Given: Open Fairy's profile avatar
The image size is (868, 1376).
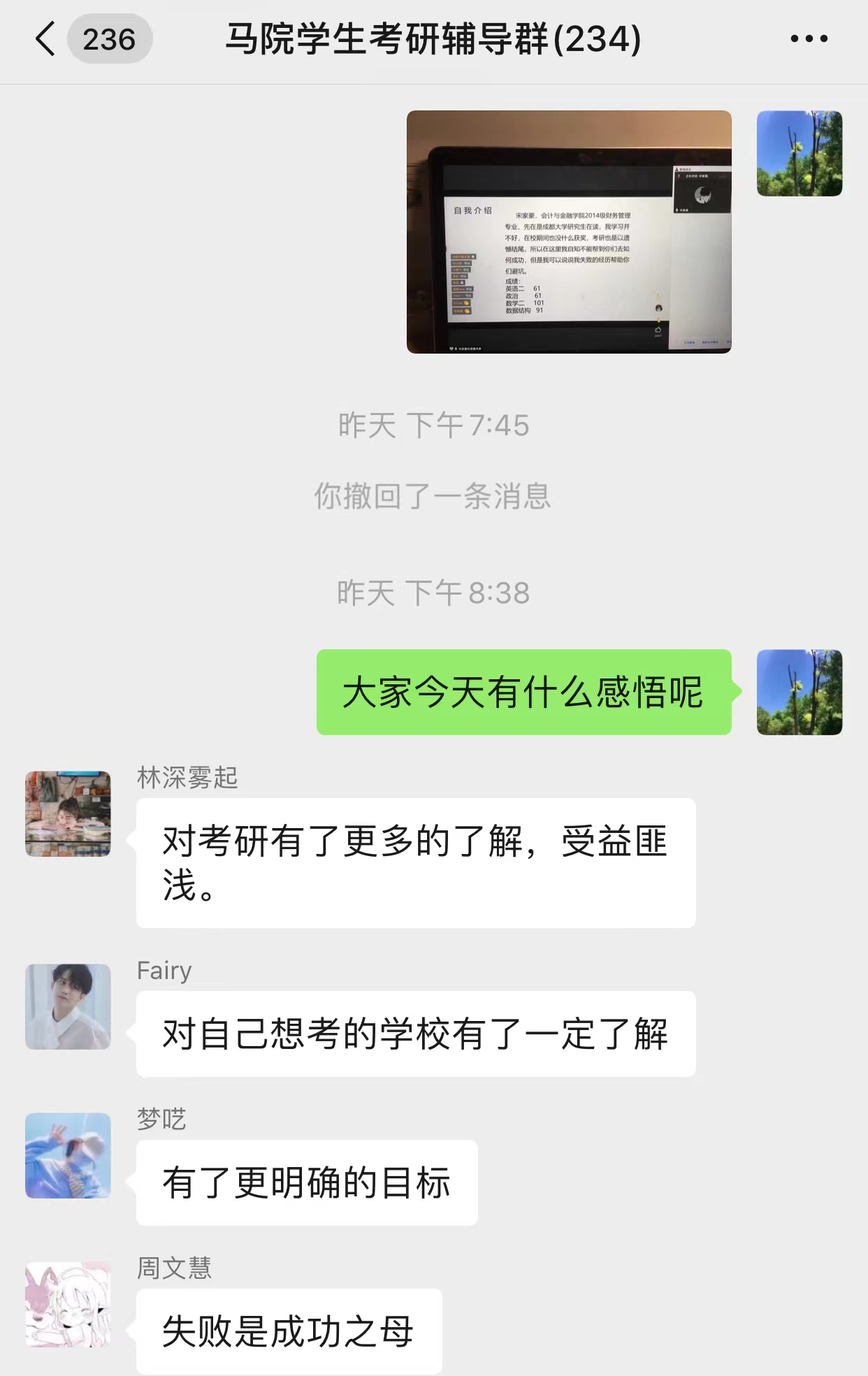Looking at the screenshot, I should 68,1006.
